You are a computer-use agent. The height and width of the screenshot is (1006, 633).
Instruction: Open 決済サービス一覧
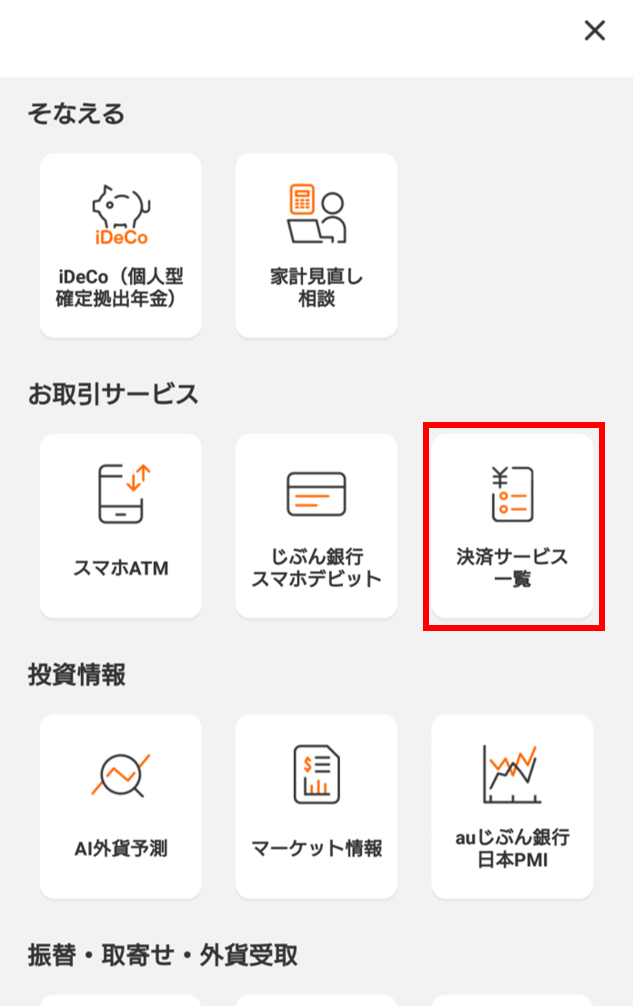pyautogui.click(x=512, y=526)
